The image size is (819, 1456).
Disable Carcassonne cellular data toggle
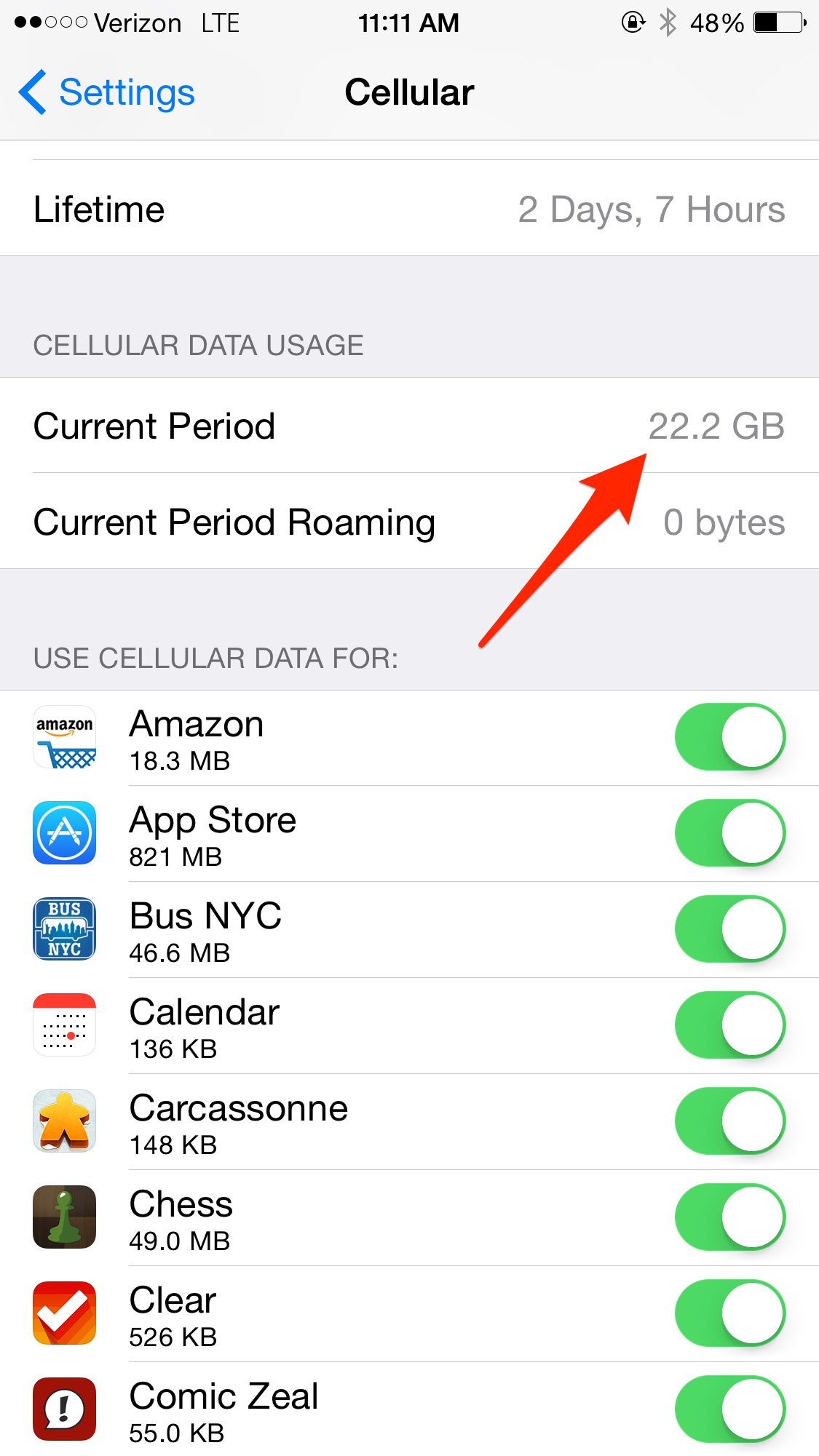click(x=729, y=1121)
